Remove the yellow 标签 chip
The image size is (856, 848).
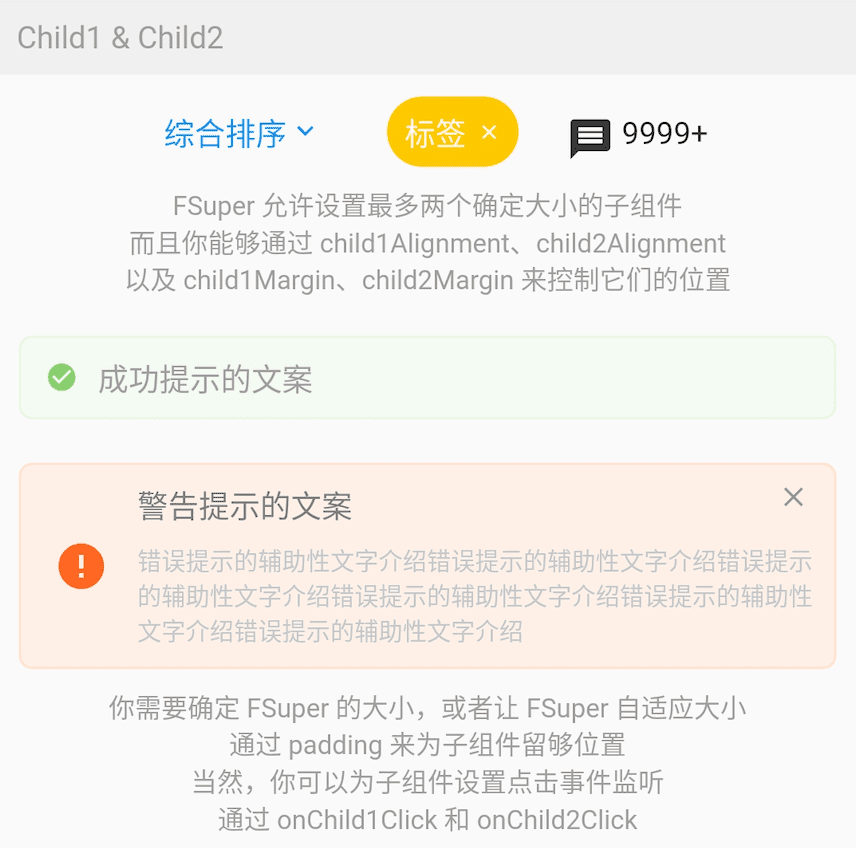(489, 132)
